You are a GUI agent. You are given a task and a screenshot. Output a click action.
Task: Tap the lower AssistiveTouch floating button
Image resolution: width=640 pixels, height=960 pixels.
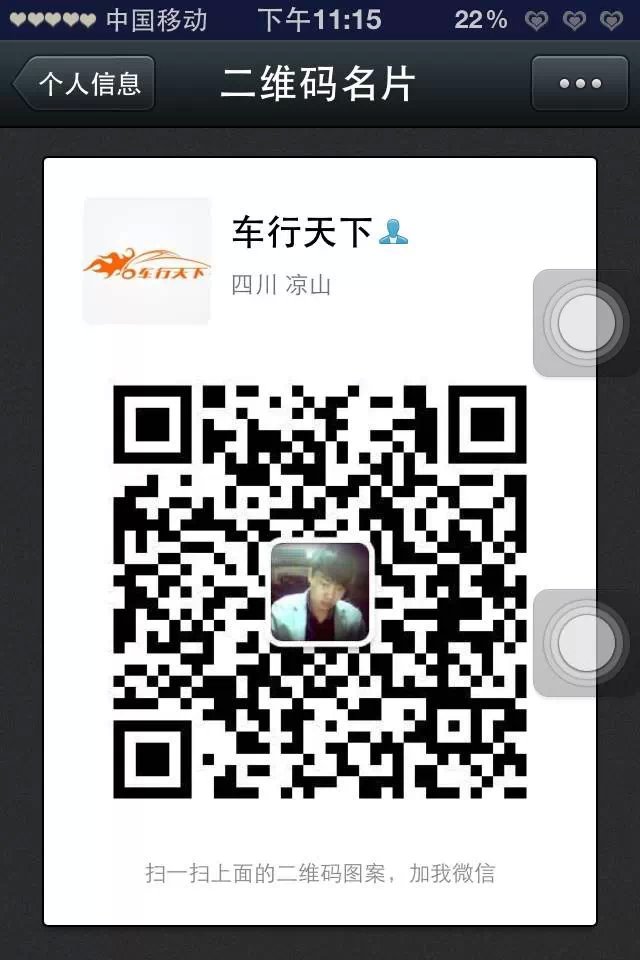(x=586, y=643)
